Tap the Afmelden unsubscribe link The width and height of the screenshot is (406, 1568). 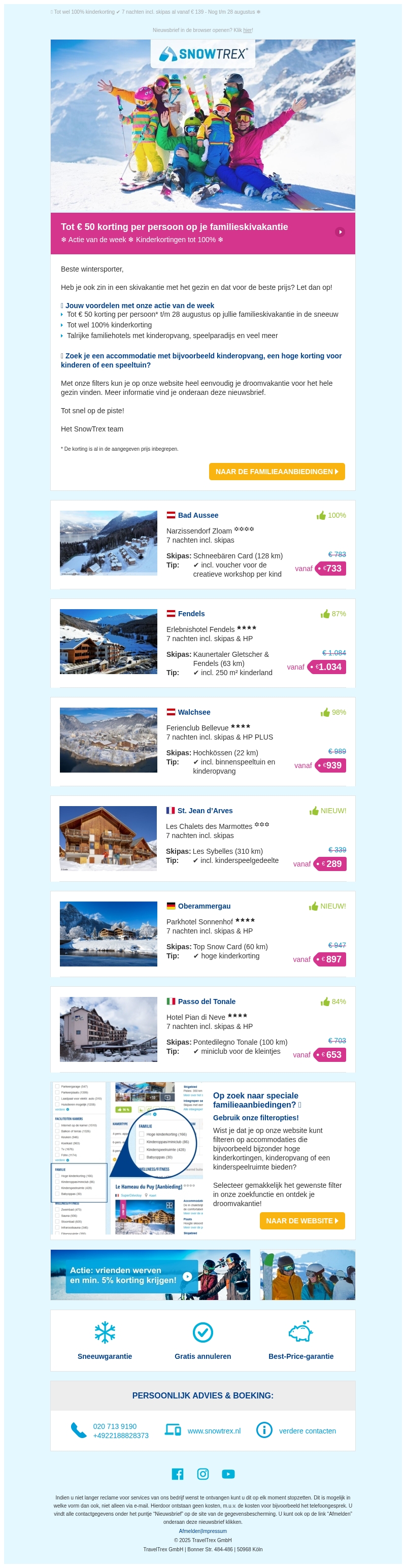pos(189,1531)
